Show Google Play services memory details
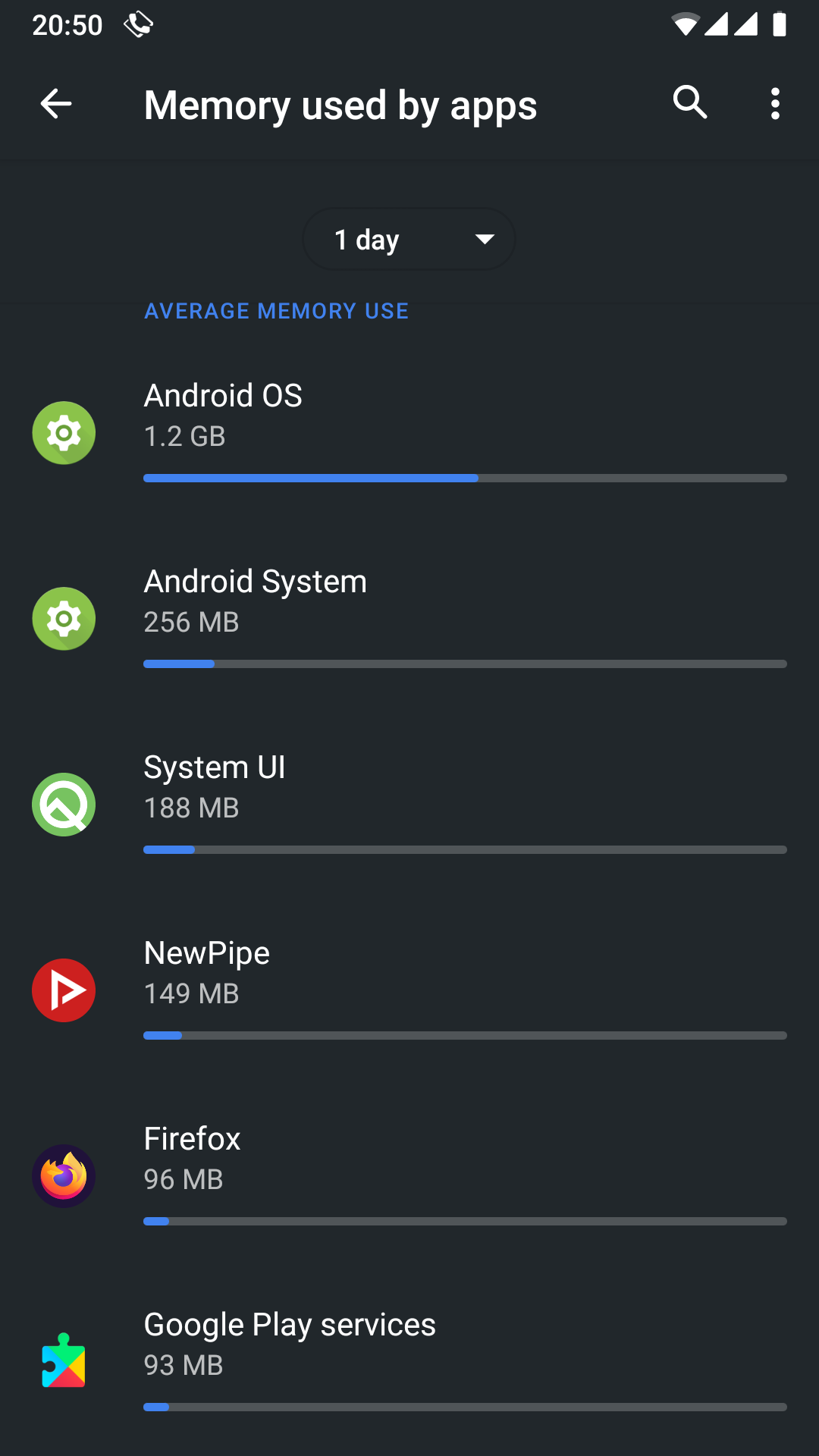The image size is (819, 1456). [409, 1362]
